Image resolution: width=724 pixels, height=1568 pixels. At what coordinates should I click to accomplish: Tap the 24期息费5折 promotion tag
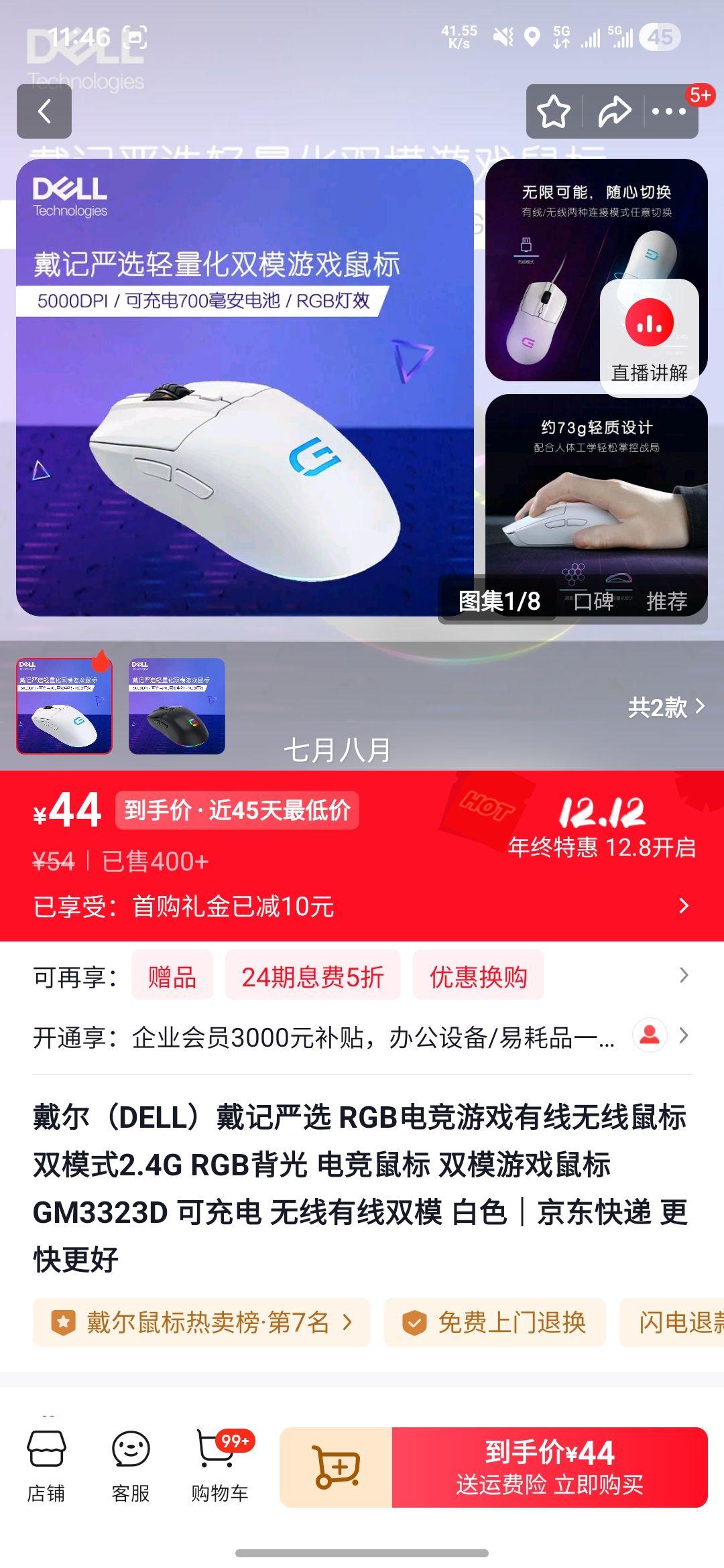pos(312,977)
